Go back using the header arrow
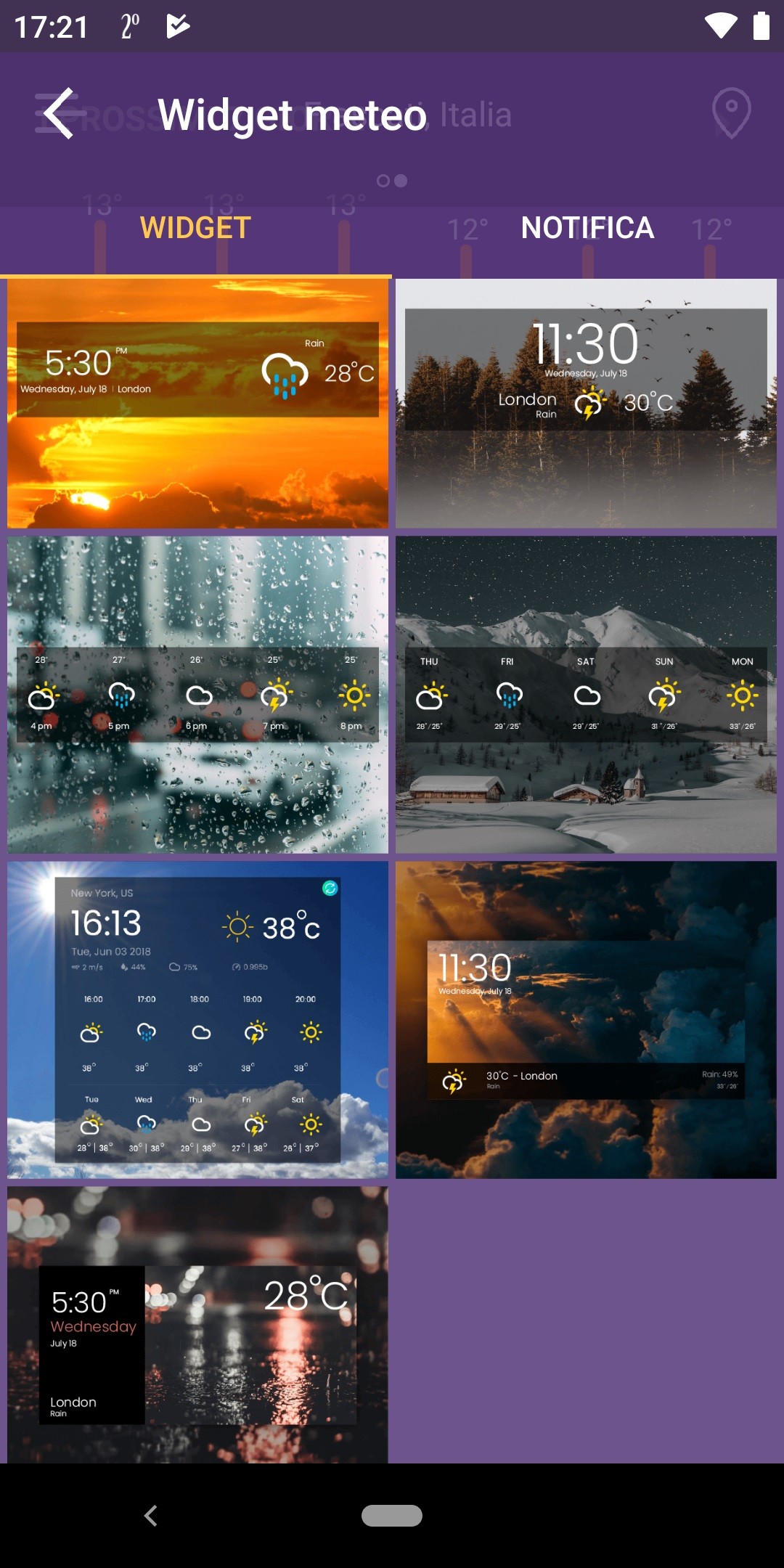 pyautogui.click(x=61, y=113)
